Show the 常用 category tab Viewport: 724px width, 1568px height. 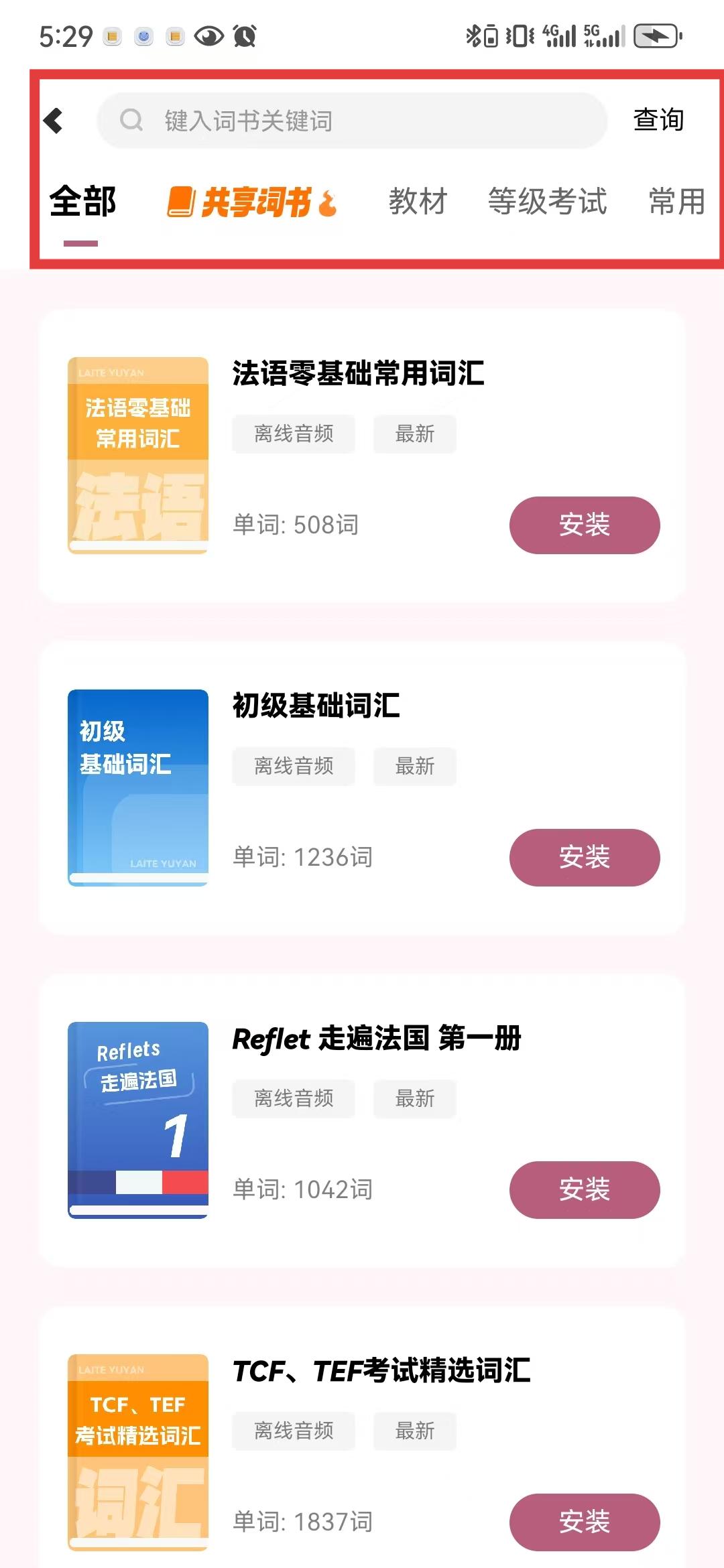[x=677, y=202]
